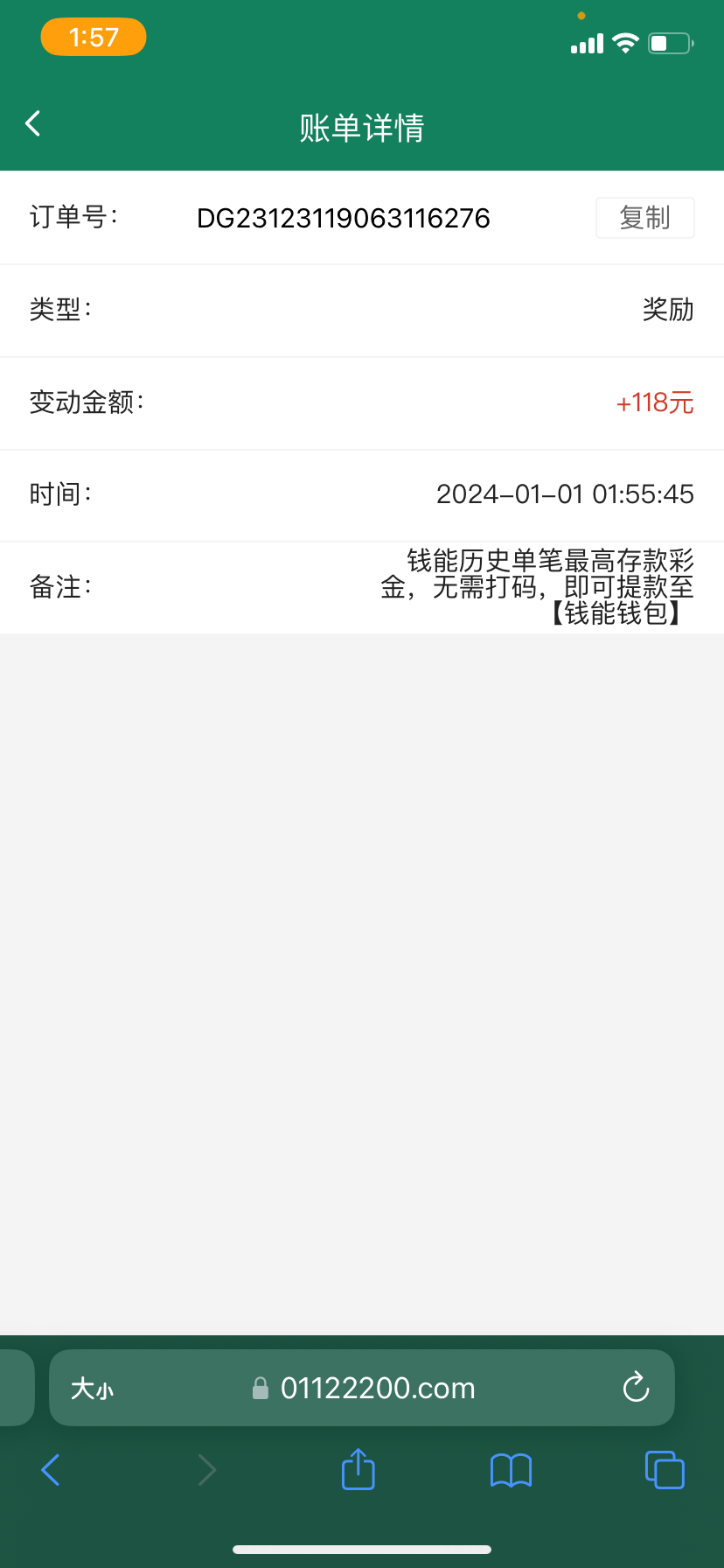Screen dimensions: 724x1568
Task: Tap the padlock icon in the address bar
Action: [261, 1387]
